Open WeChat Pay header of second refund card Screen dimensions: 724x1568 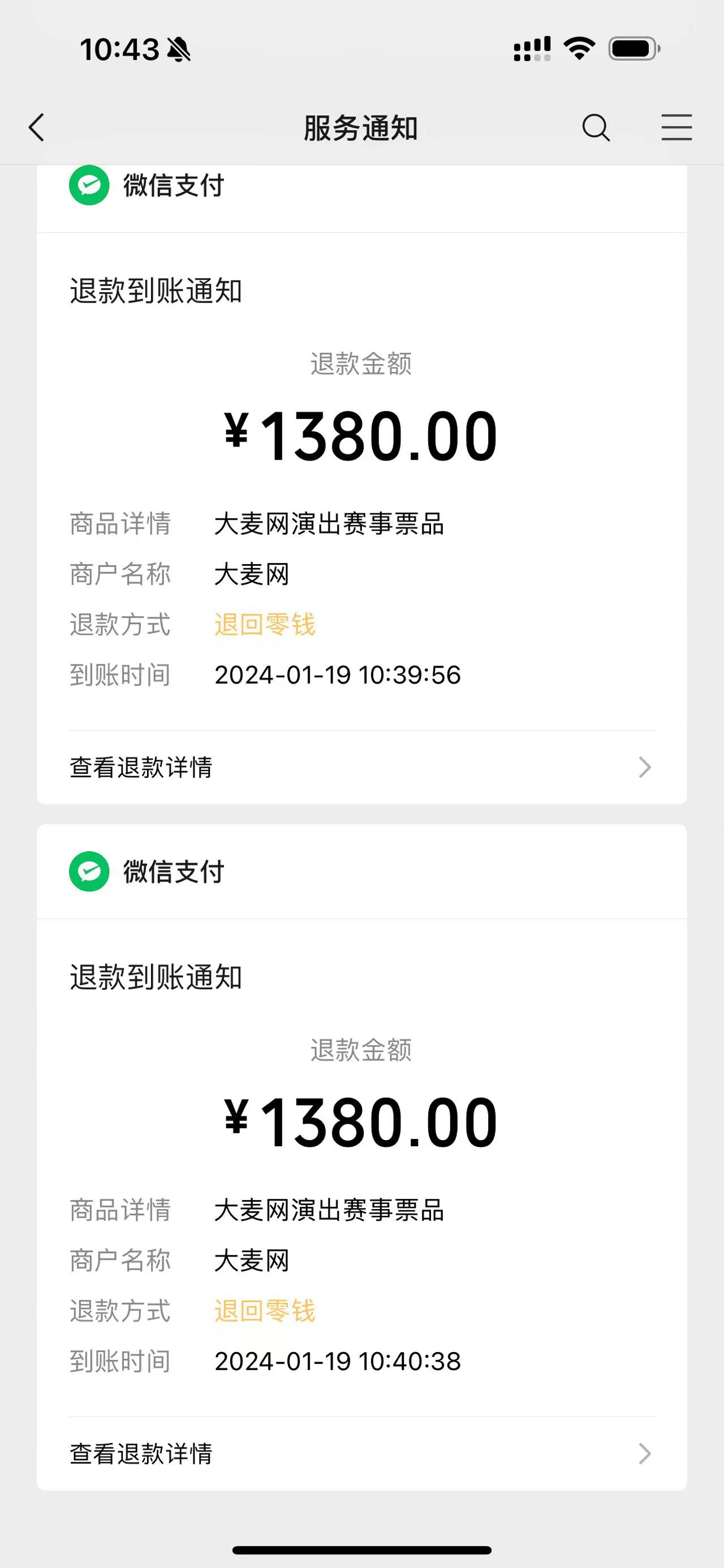[x=361, y=872]
